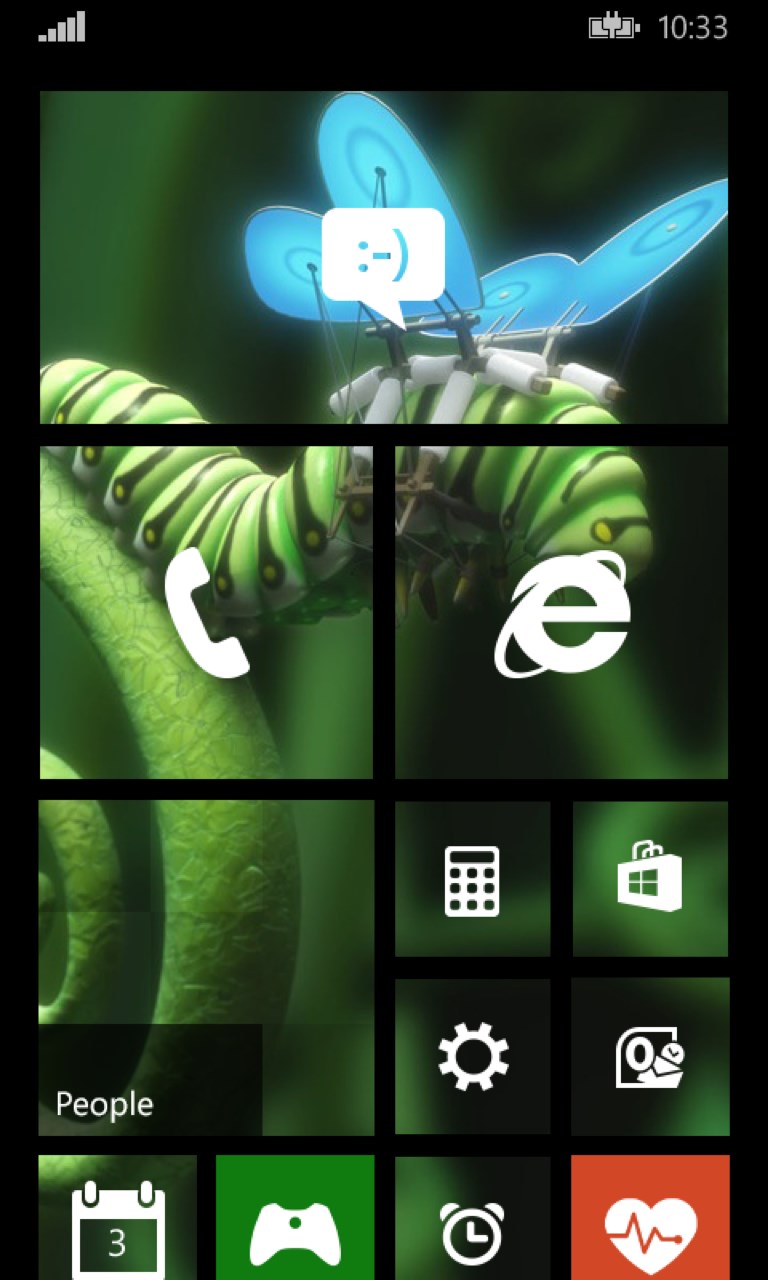768x1280 pixels.
Task: Open the Messaging tile
Action: coord(384,258)
